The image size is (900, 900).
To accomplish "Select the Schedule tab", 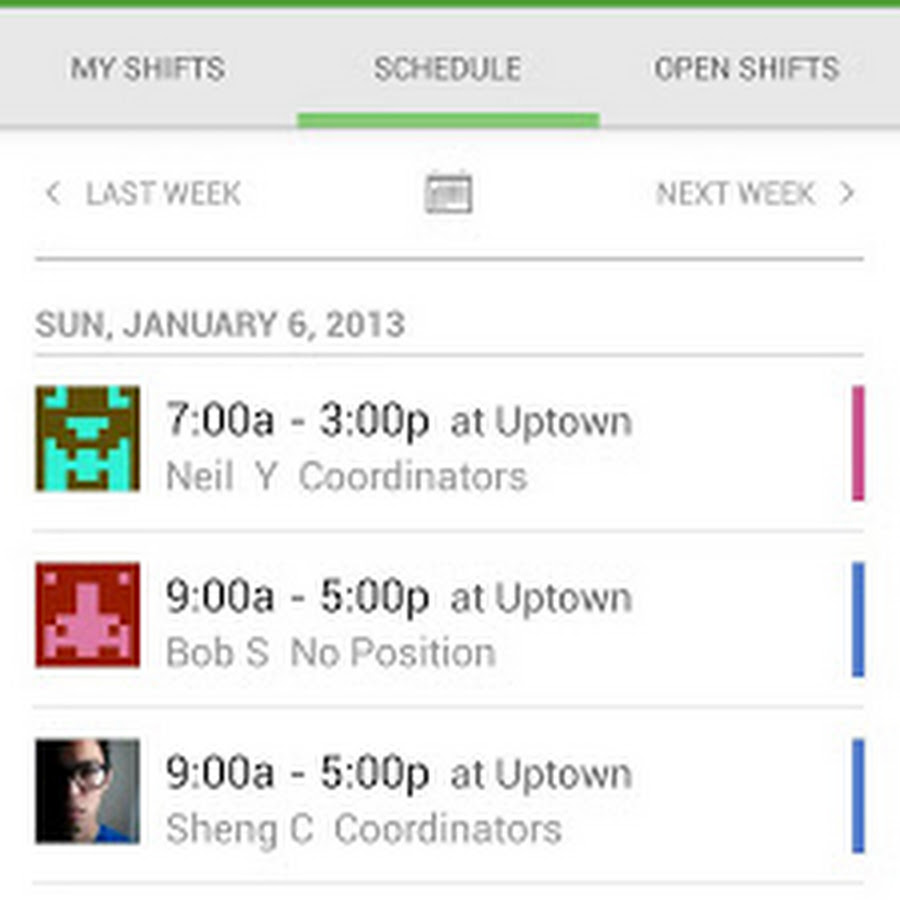I will [x=447, y=69].
